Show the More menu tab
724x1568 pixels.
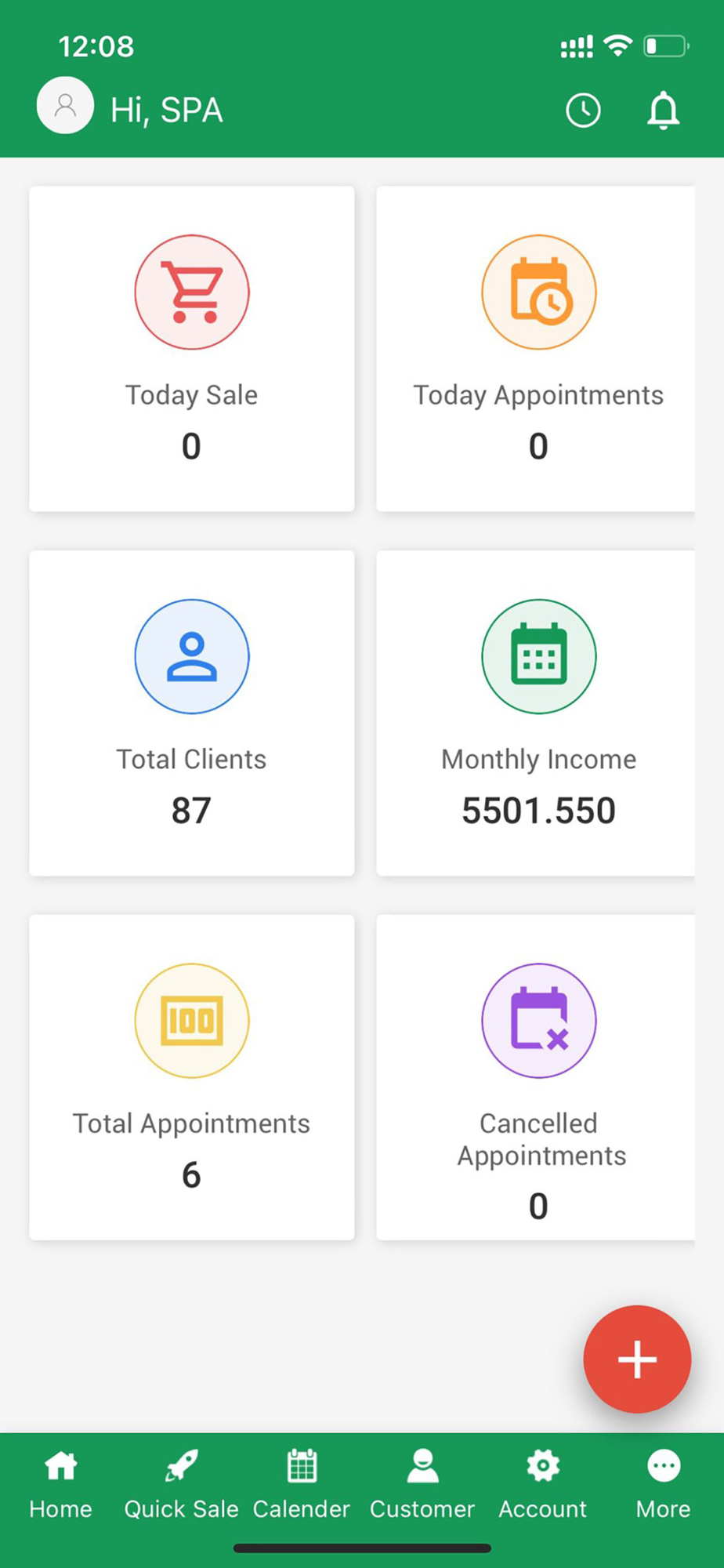663,1484
